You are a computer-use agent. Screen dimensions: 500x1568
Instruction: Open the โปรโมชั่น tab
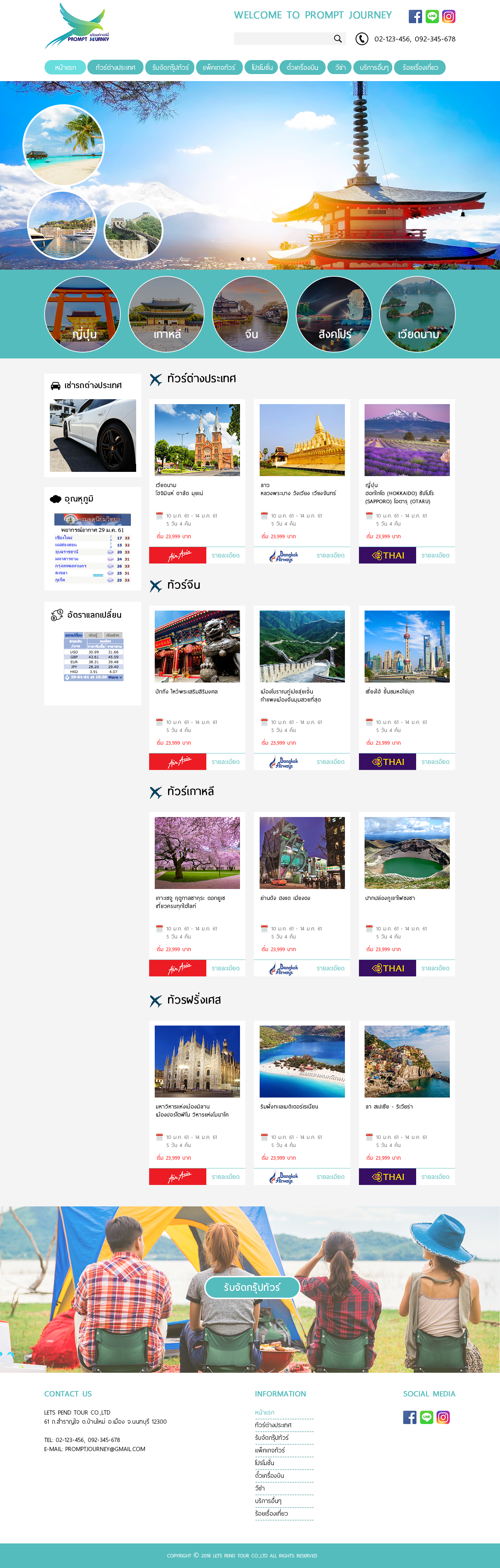pyautogui.click(x=262, y=67)
